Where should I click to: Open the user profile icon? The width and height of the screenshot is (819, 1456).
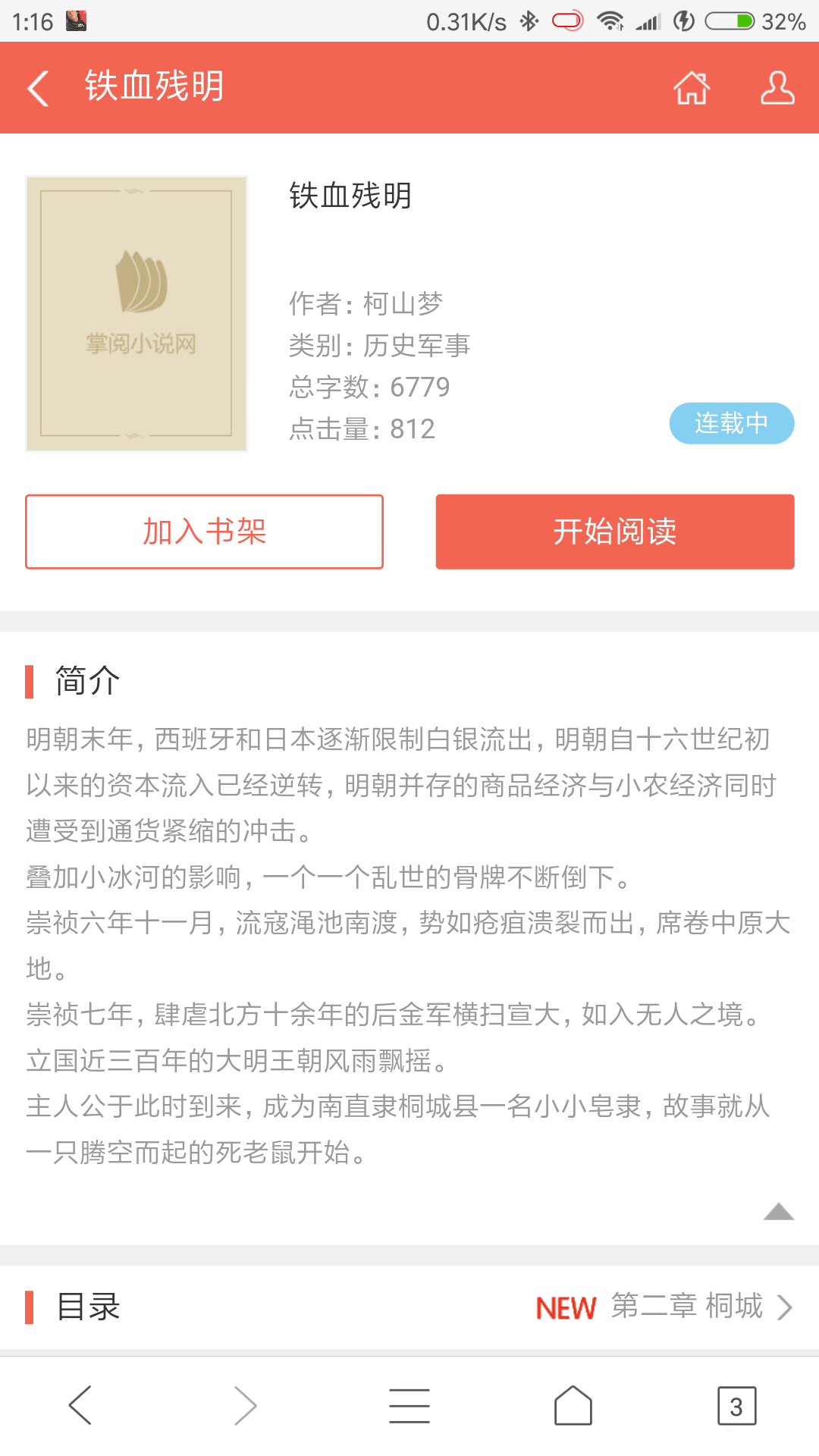[774, 88]
